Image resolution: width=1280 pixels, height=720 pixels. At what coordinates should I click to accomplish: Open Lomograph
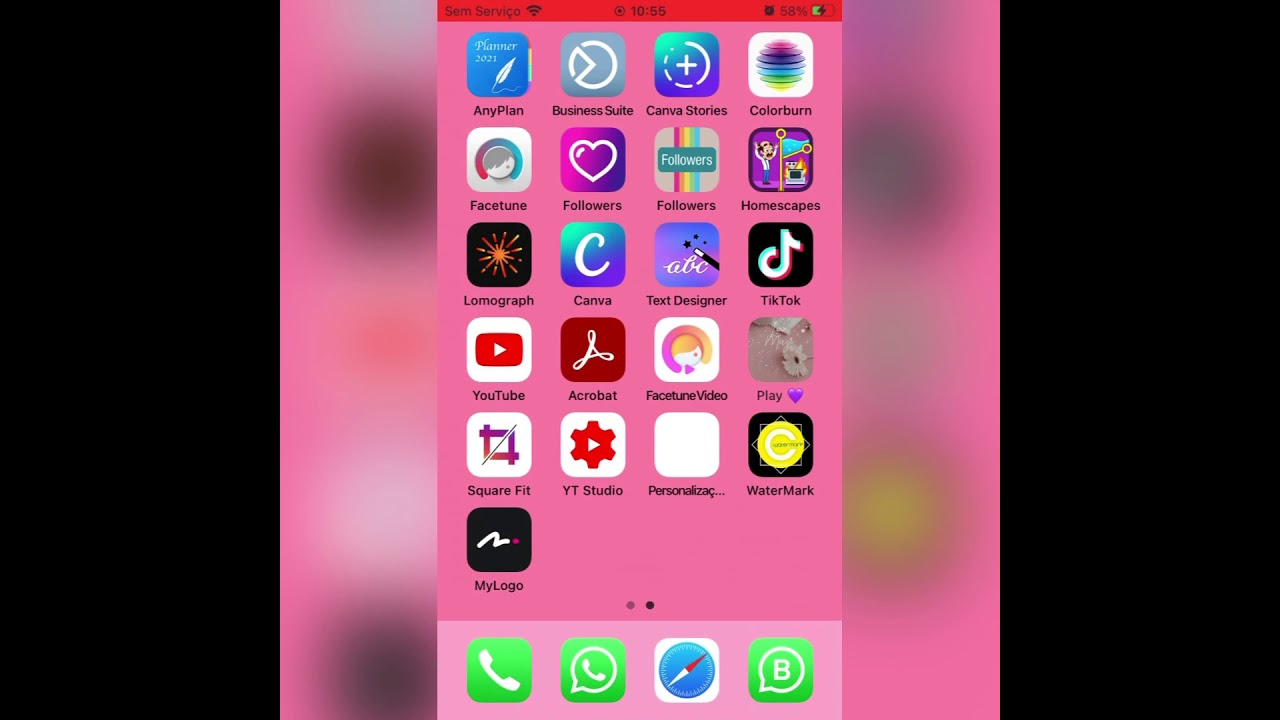pyautogui.click(x=499, y=255)
